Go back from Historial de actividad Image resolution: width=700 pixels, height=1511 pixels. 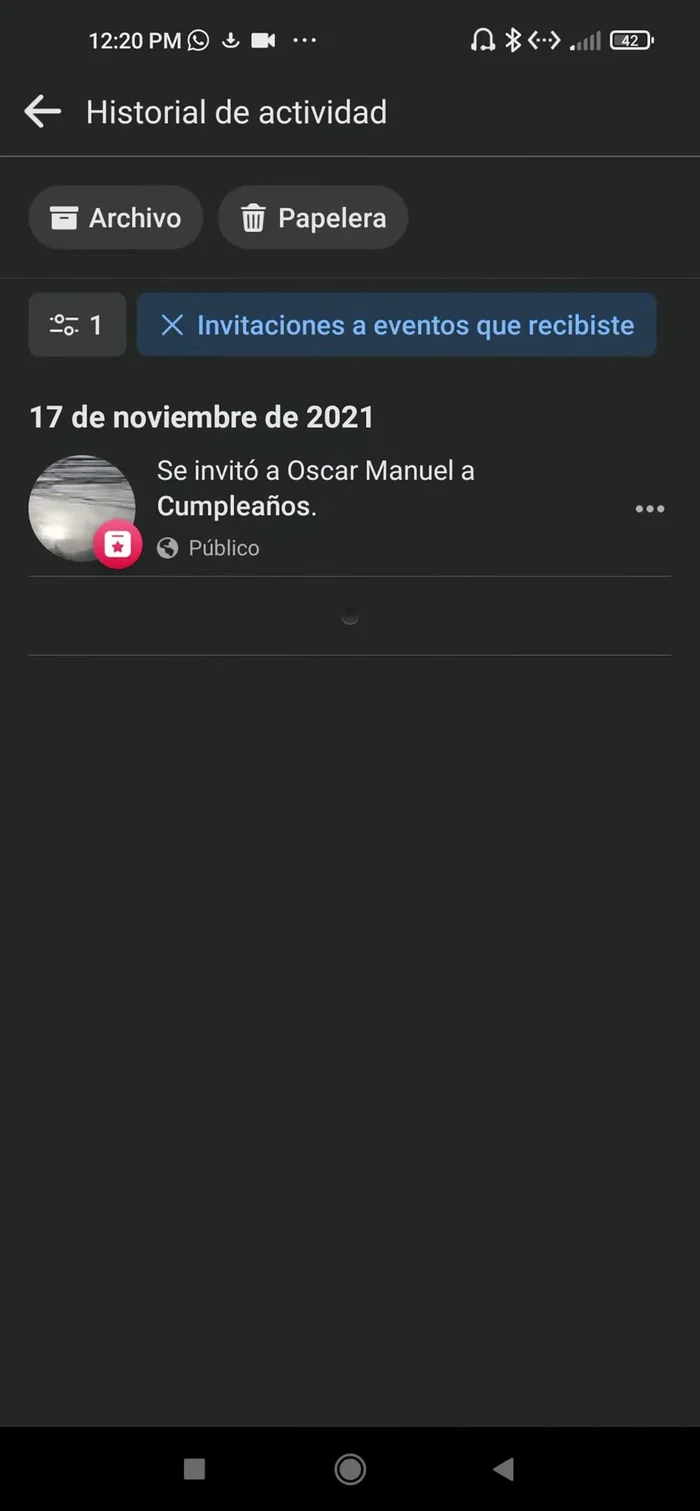click(x=43, y=112)
